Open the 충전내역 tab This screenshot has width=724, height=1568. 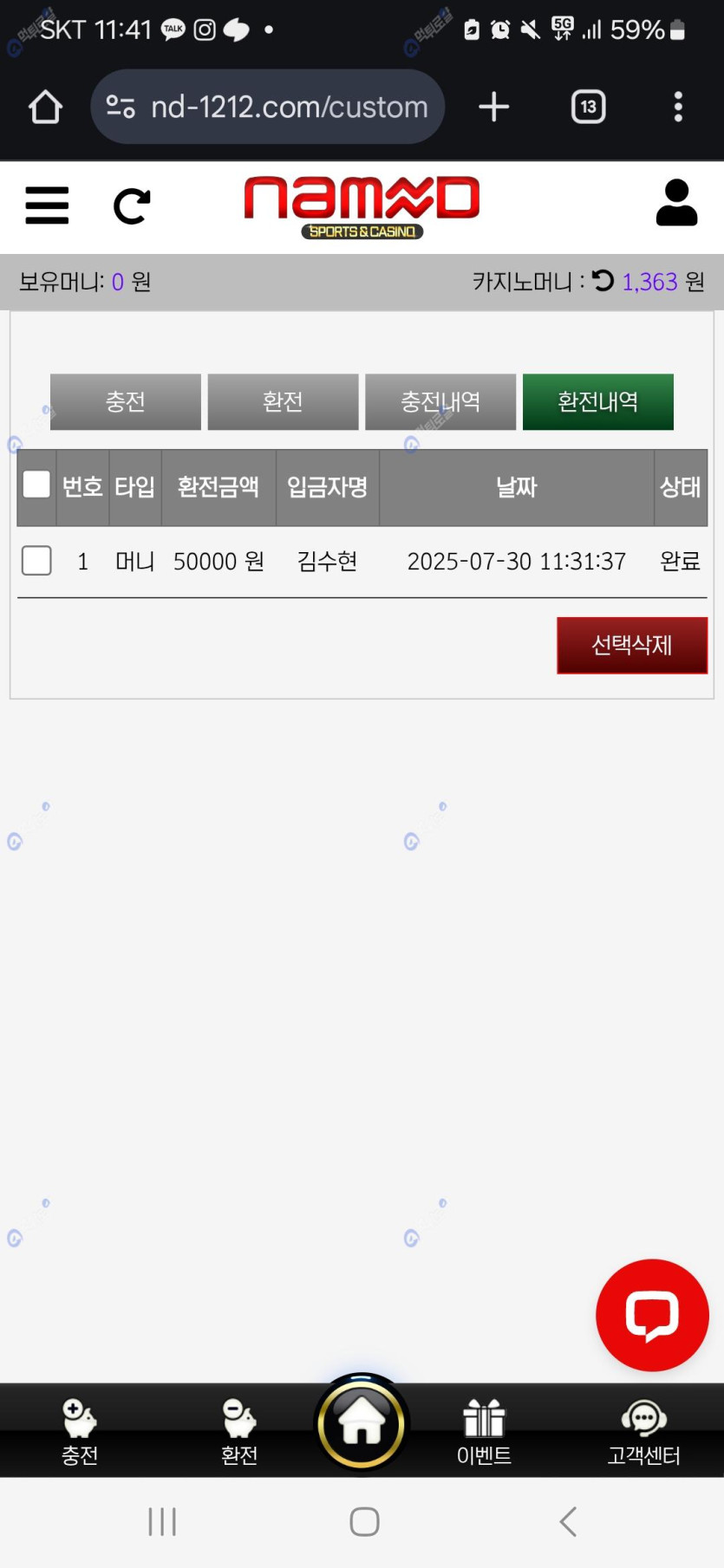click(x=440, y=401)
